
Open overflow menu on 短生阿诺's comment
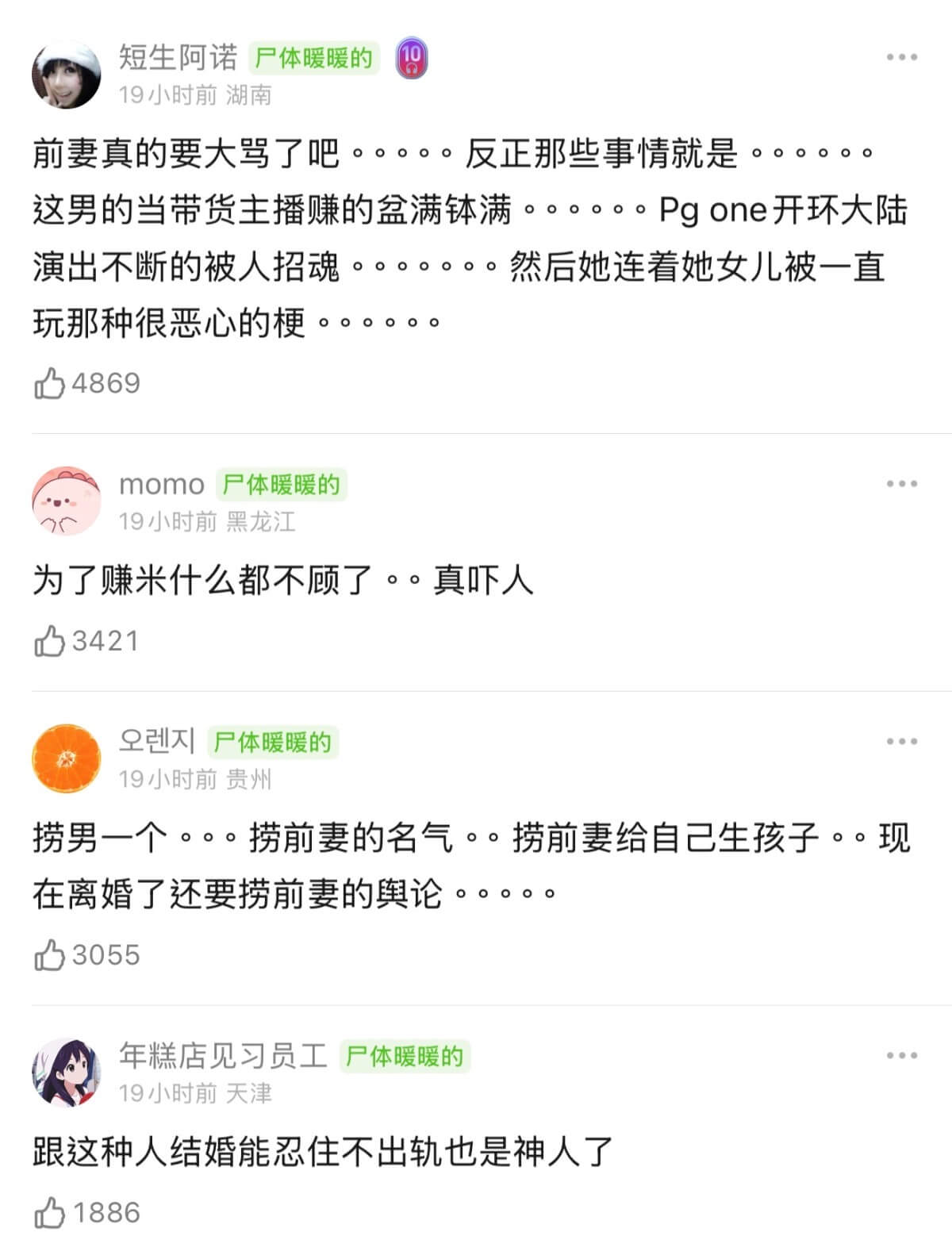point(901,57)
